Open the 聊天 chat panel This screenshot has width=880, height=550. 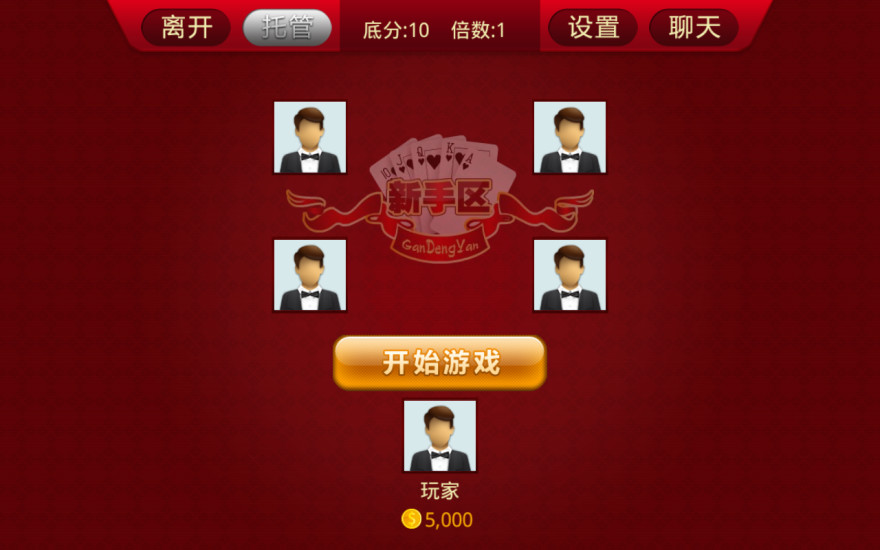[694, 28]
